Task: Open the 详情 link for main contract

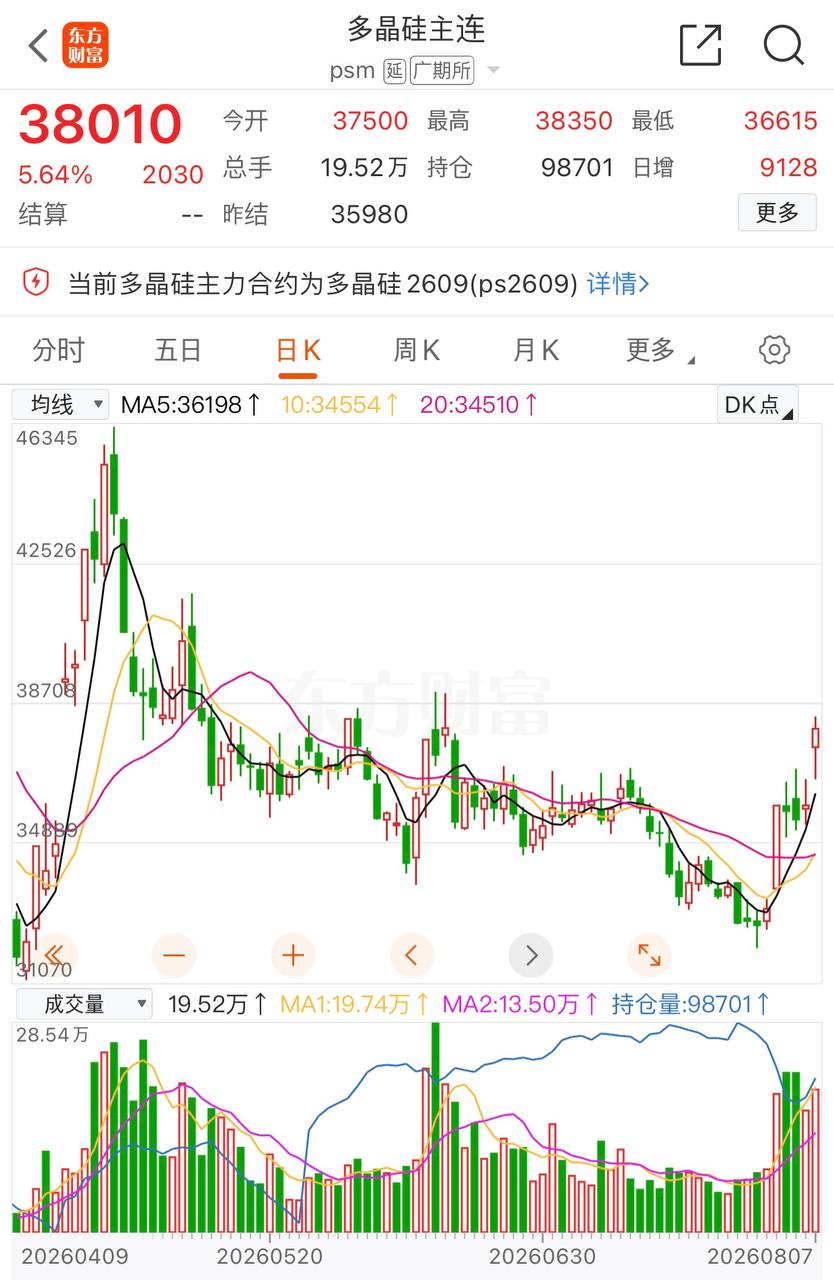Action: click(618, 284)
